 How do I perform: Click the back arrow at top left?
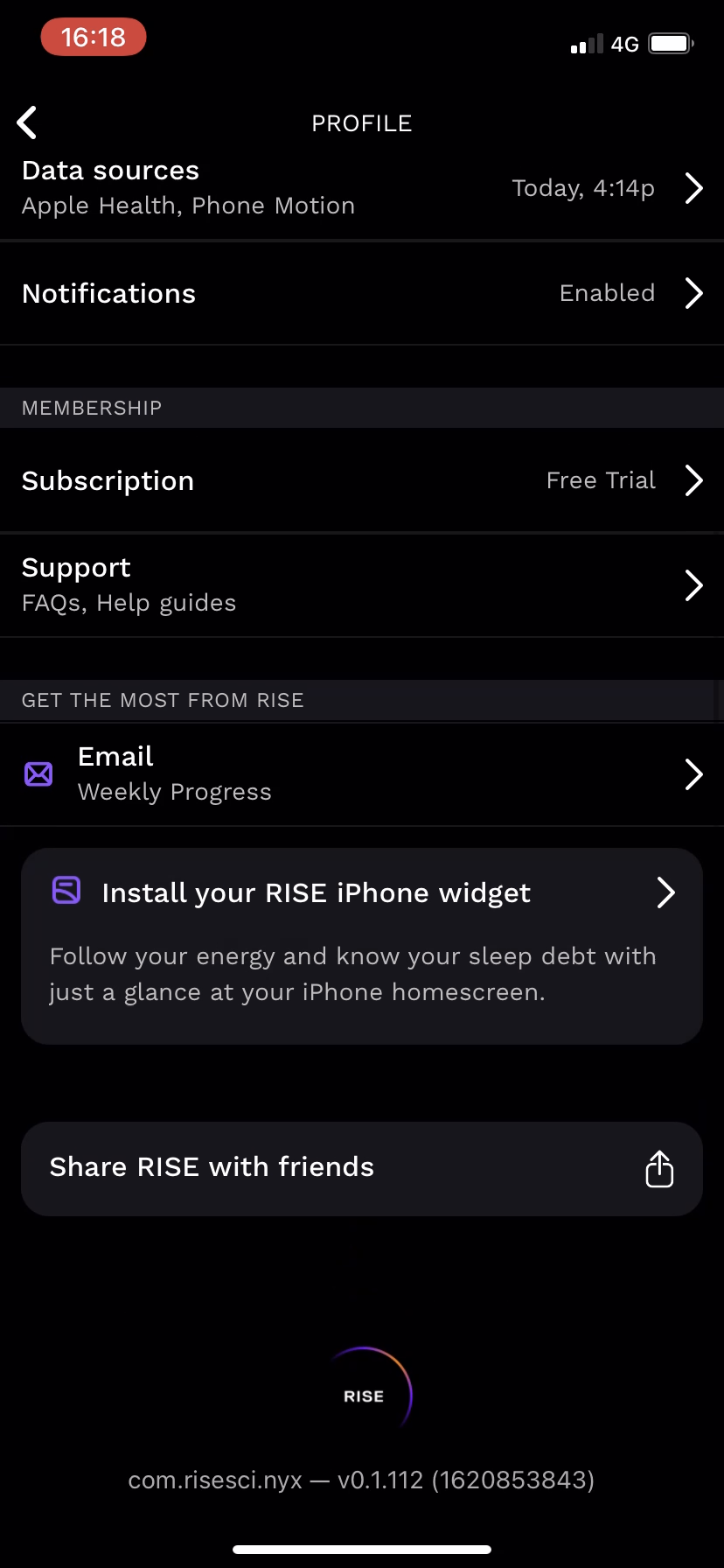pos(26,122)
